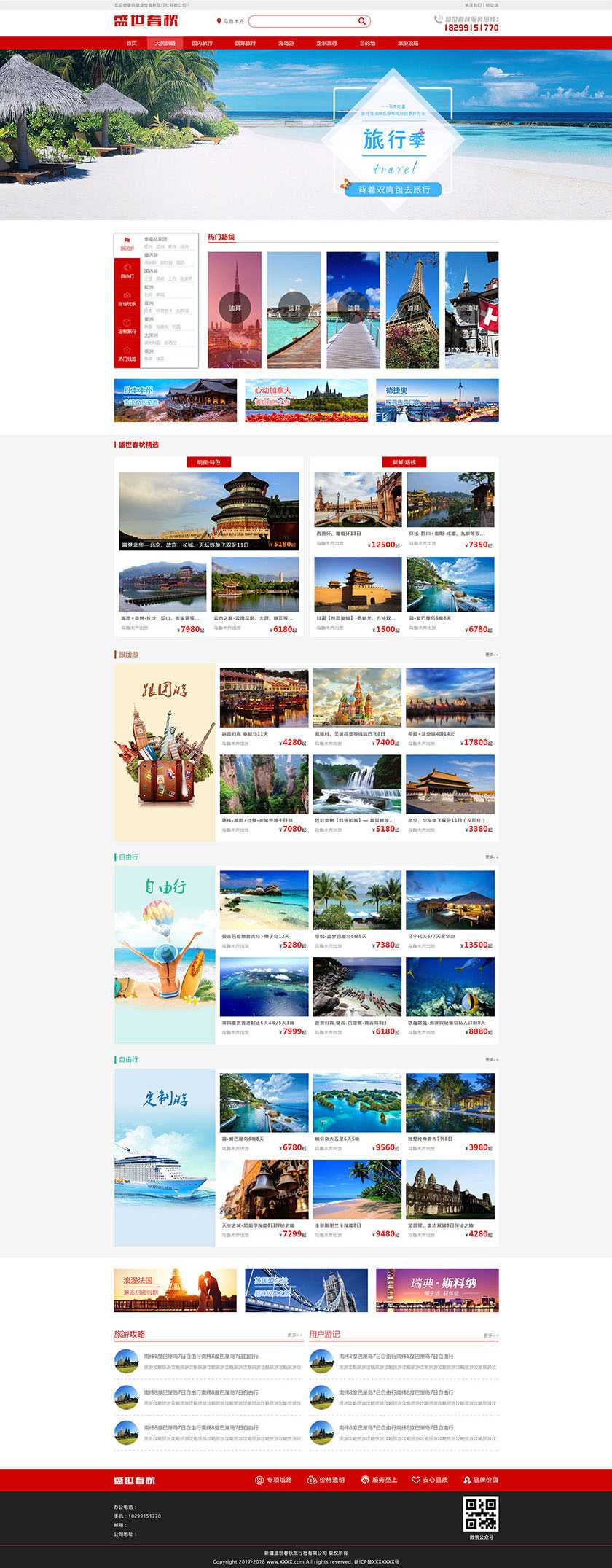The height and width of the screenshot is (1568, 612).
Task: Change the 乌鲁木齐 city selector
Action: click(231, 22)
